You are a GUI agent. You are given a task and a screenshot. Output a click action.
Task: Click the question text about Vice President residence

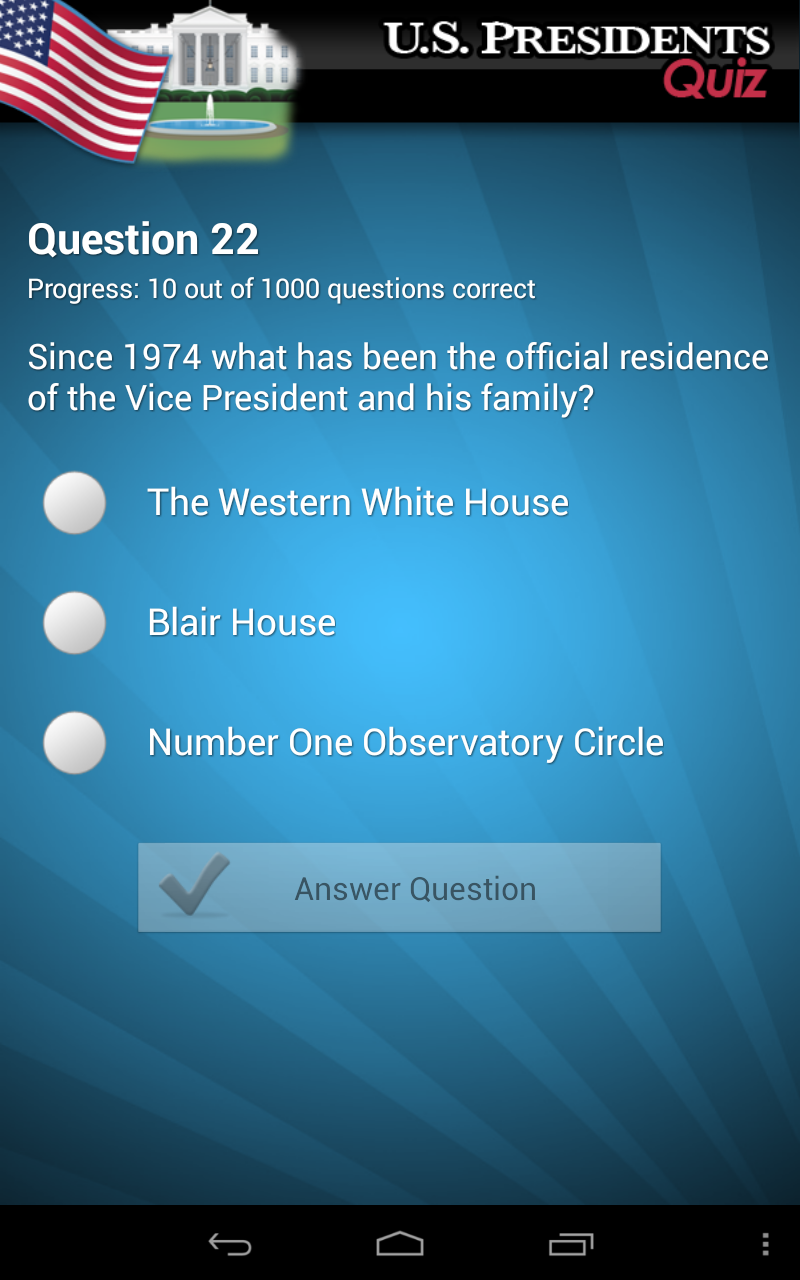pos(398,377)
